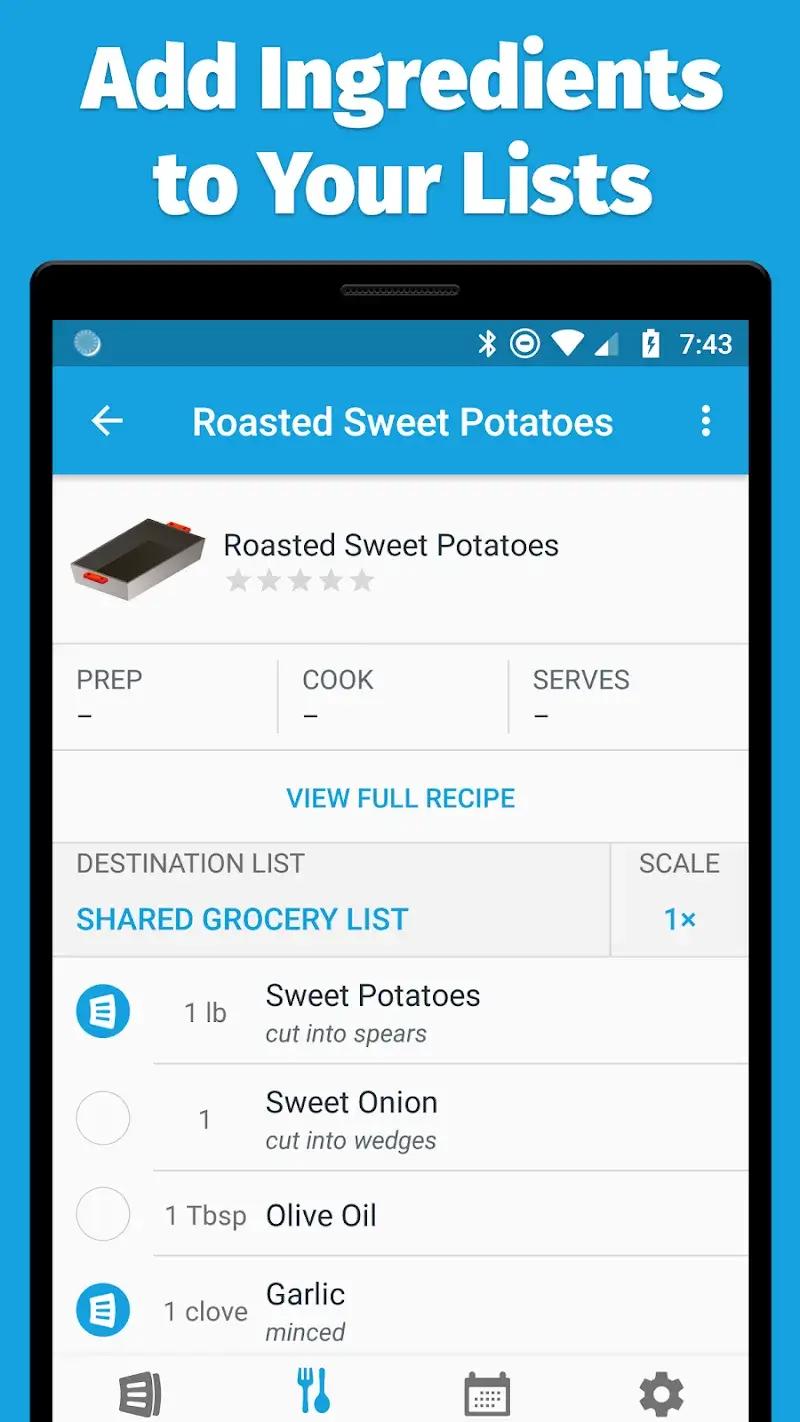This screenshot has width=800, height=1422.
Task: Open the meal planner calendar icon
Action: click(486, 1390)
